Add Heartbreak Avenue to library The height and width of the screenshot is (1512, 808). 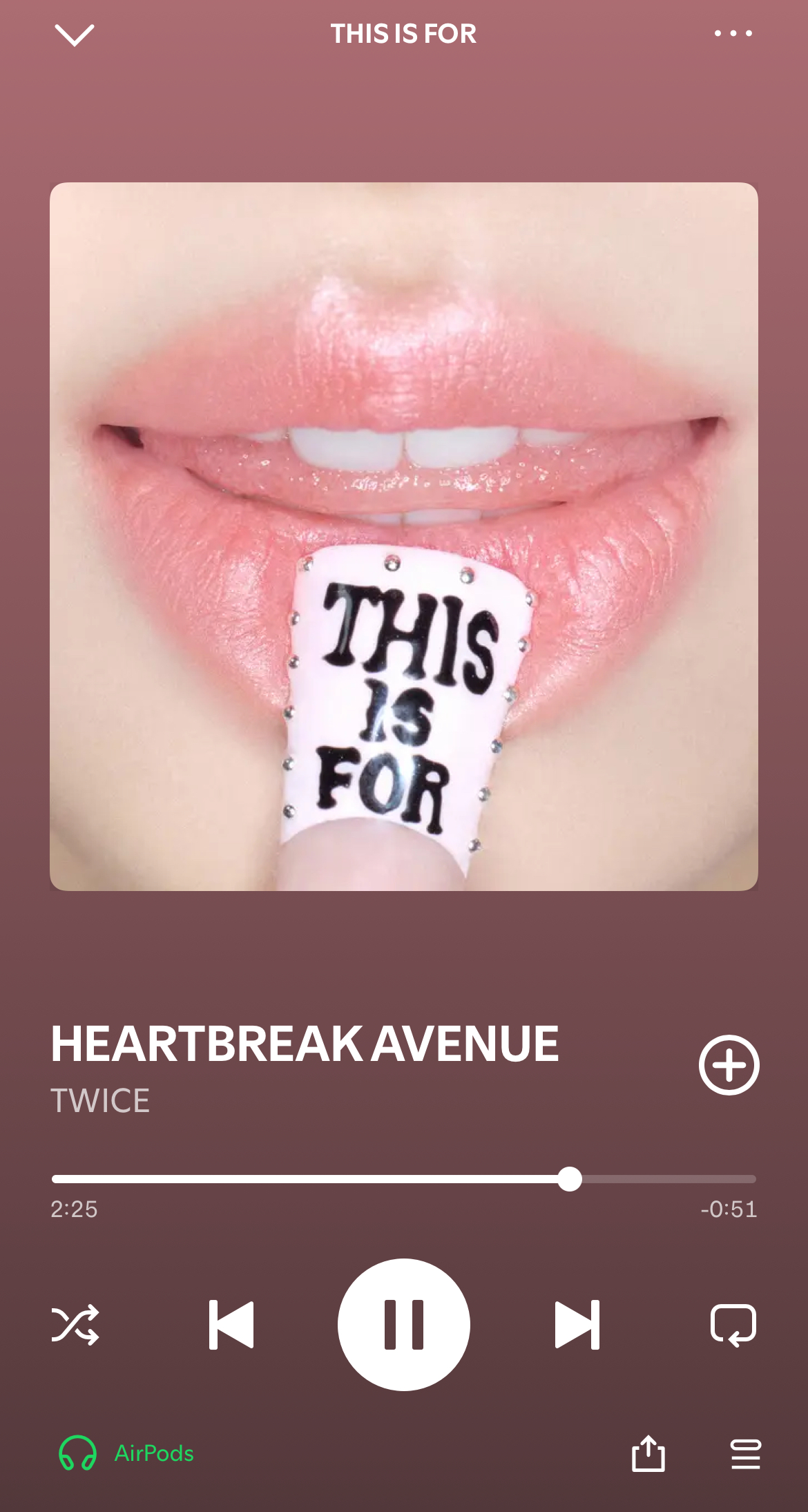click(x=729, y=1065)
